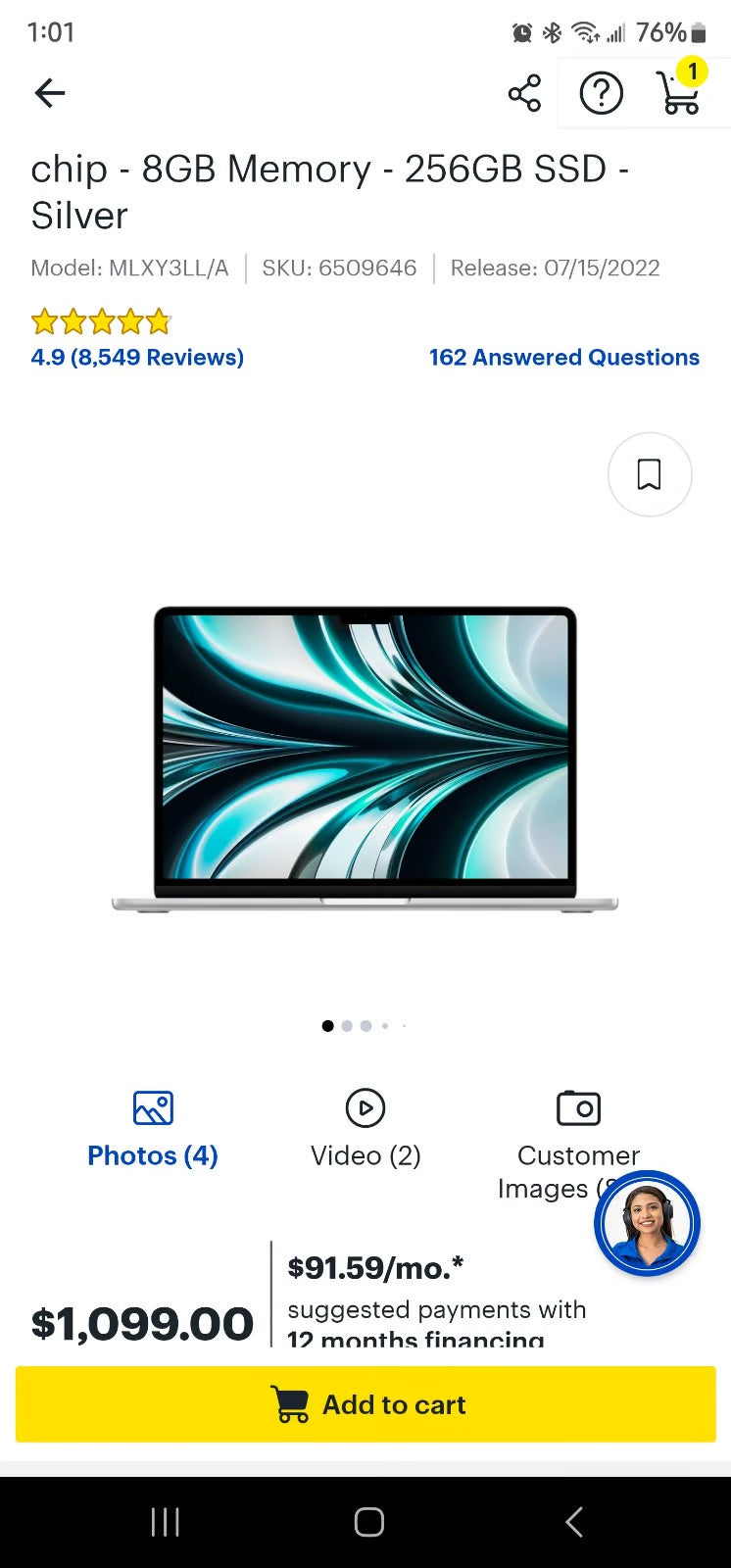731x1568 pixels.
Task: Select the fourth carousel dot
Action: click(384, 1026)
